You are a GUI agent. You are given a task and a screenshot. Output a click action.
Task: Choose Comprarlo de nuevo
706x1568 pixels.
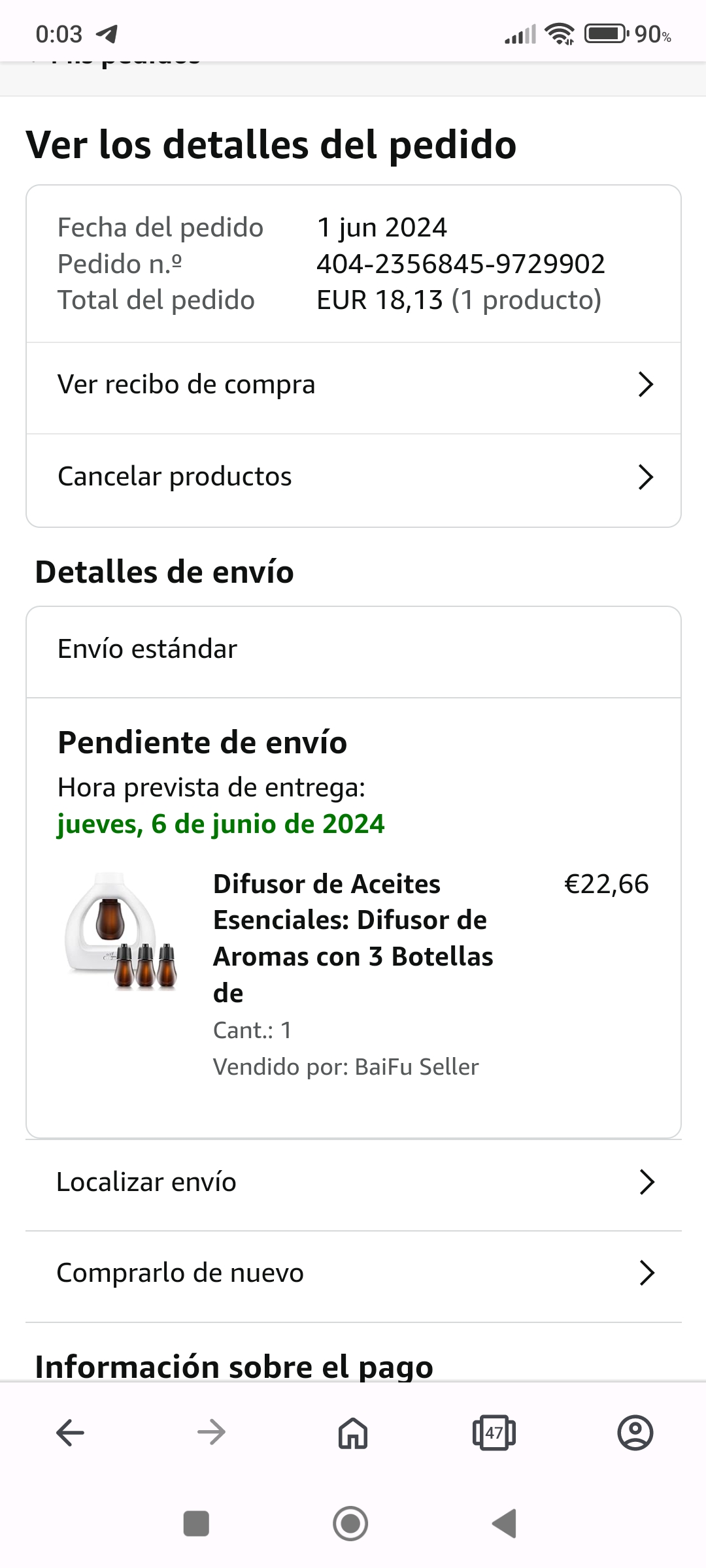click(353, 1273)
